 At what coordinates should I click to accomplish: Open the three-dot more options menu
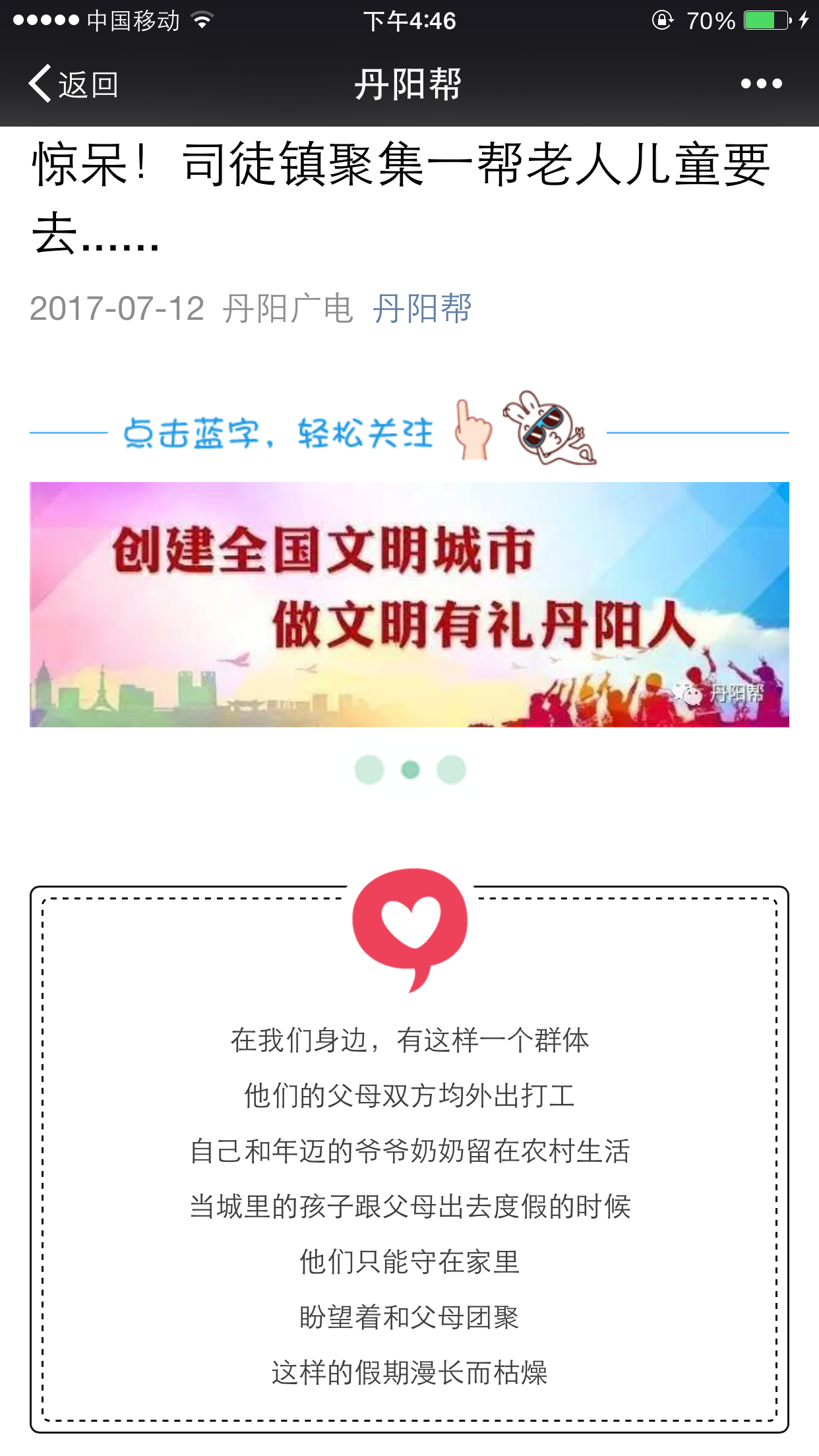pos(761,84)
